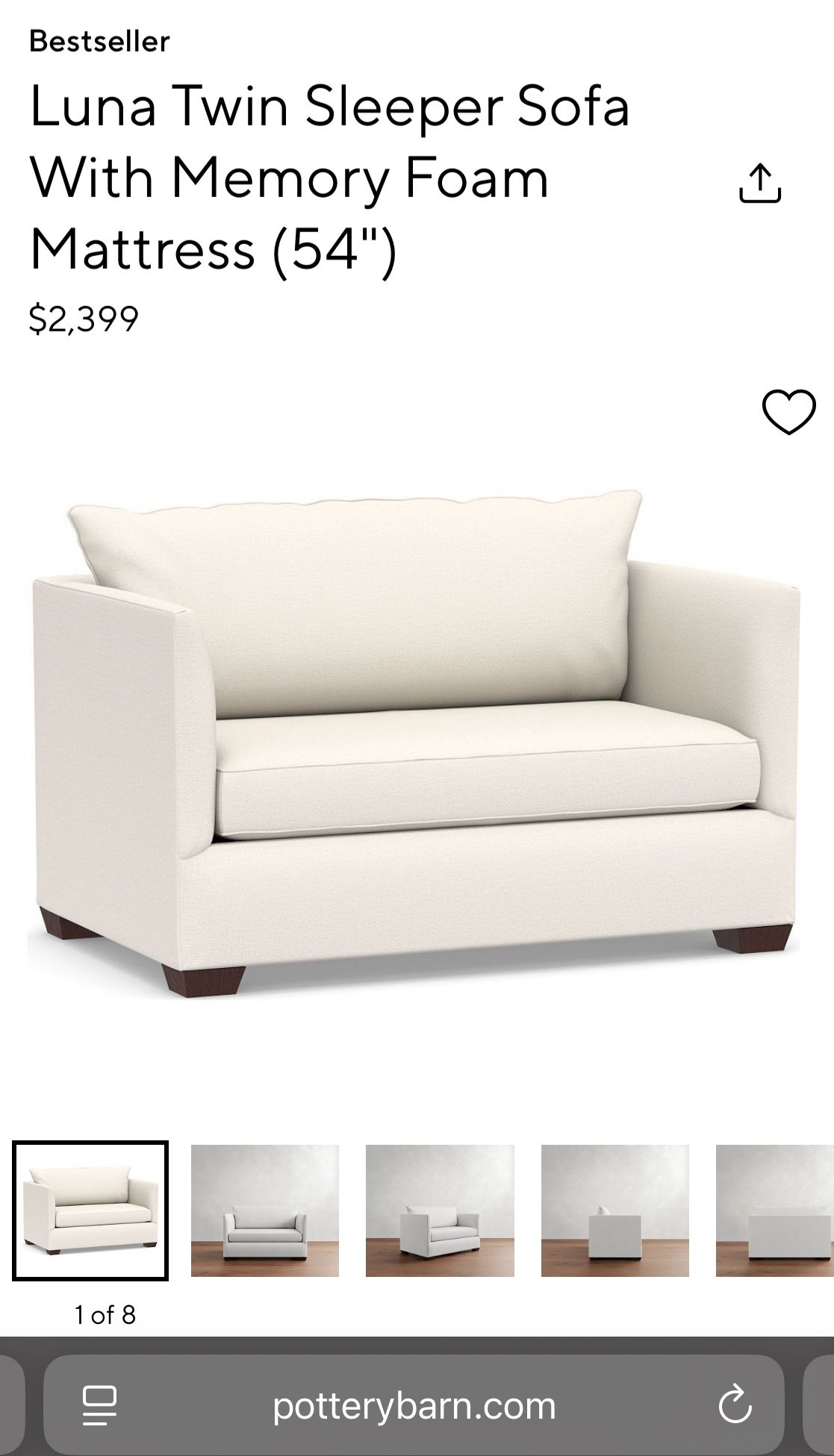Tap the Bestseller label

click(x=100, y=43)
